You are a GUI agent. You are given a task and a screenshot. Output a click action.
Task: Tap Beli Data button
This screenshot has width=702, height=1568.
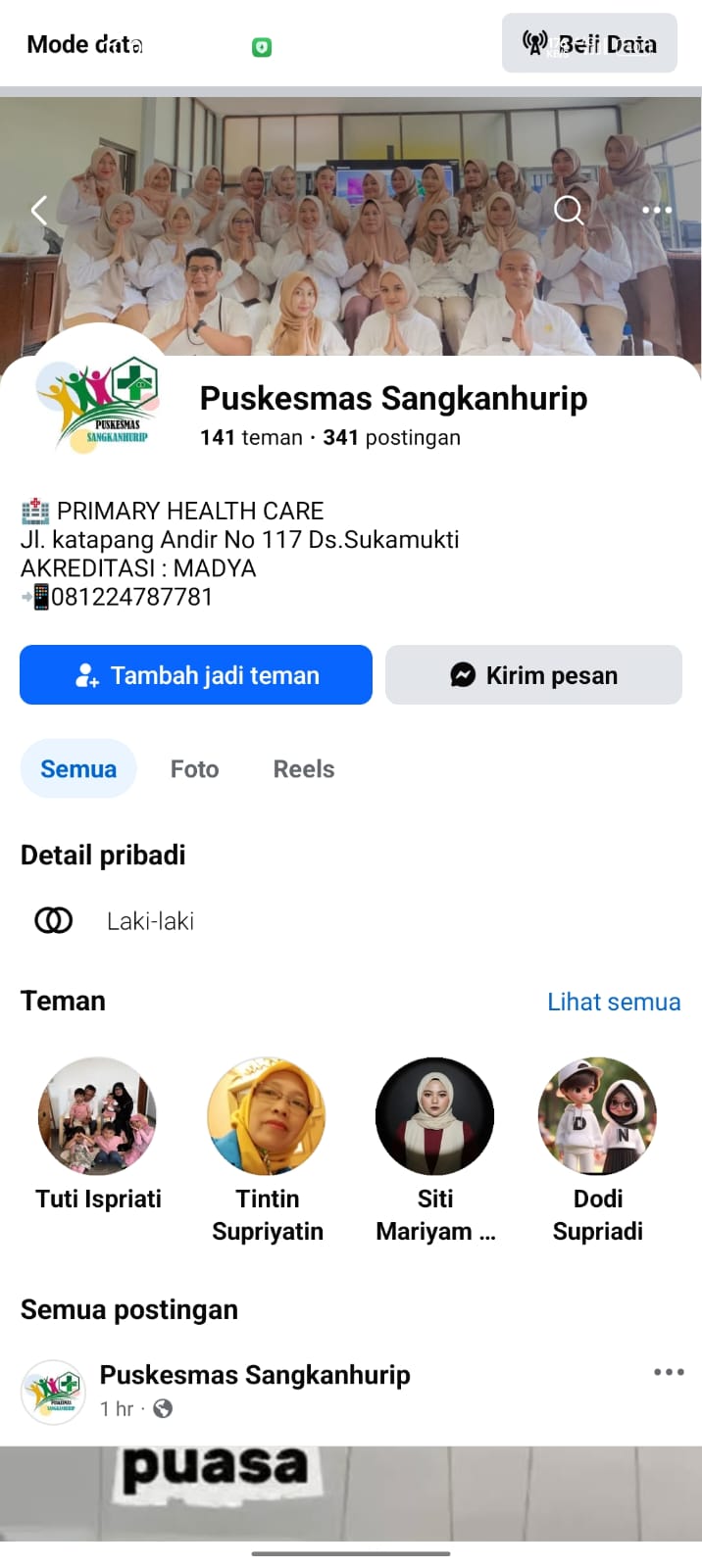click(x=589, y=43)
